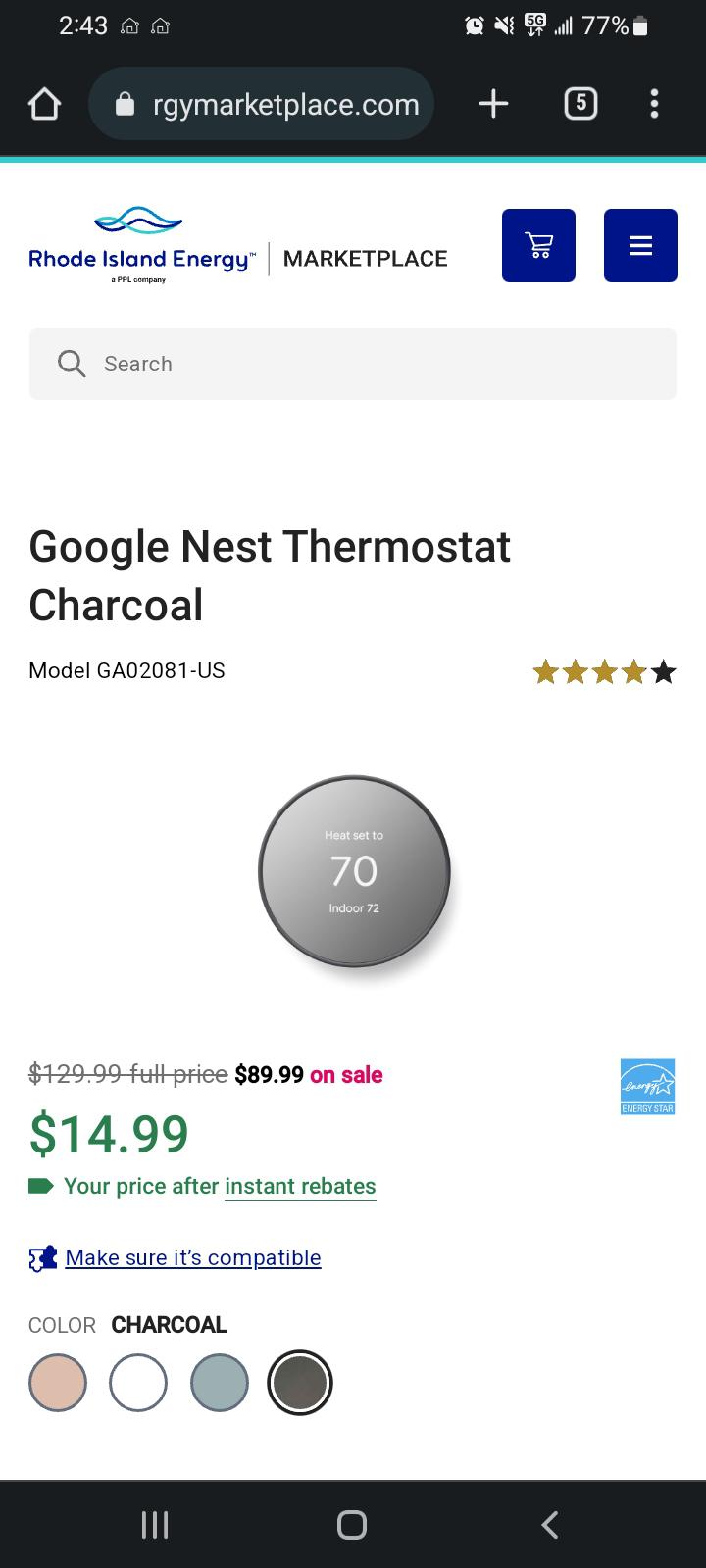This screenshot has height=1568, width=706.
Task: Open a new browser tab
Action: (x=493, y=104)
